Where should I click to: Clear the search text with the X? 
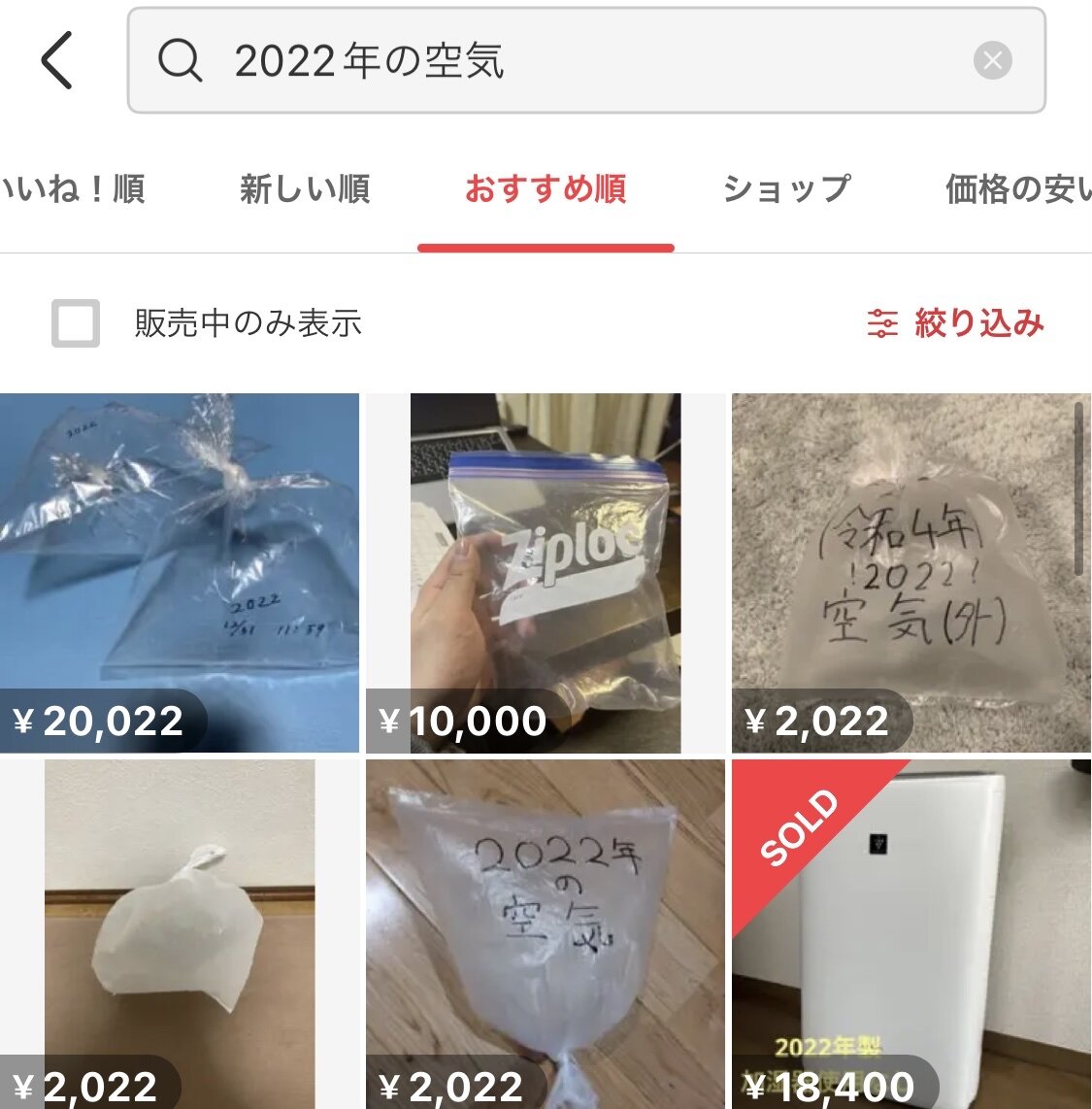pos(992,61)
